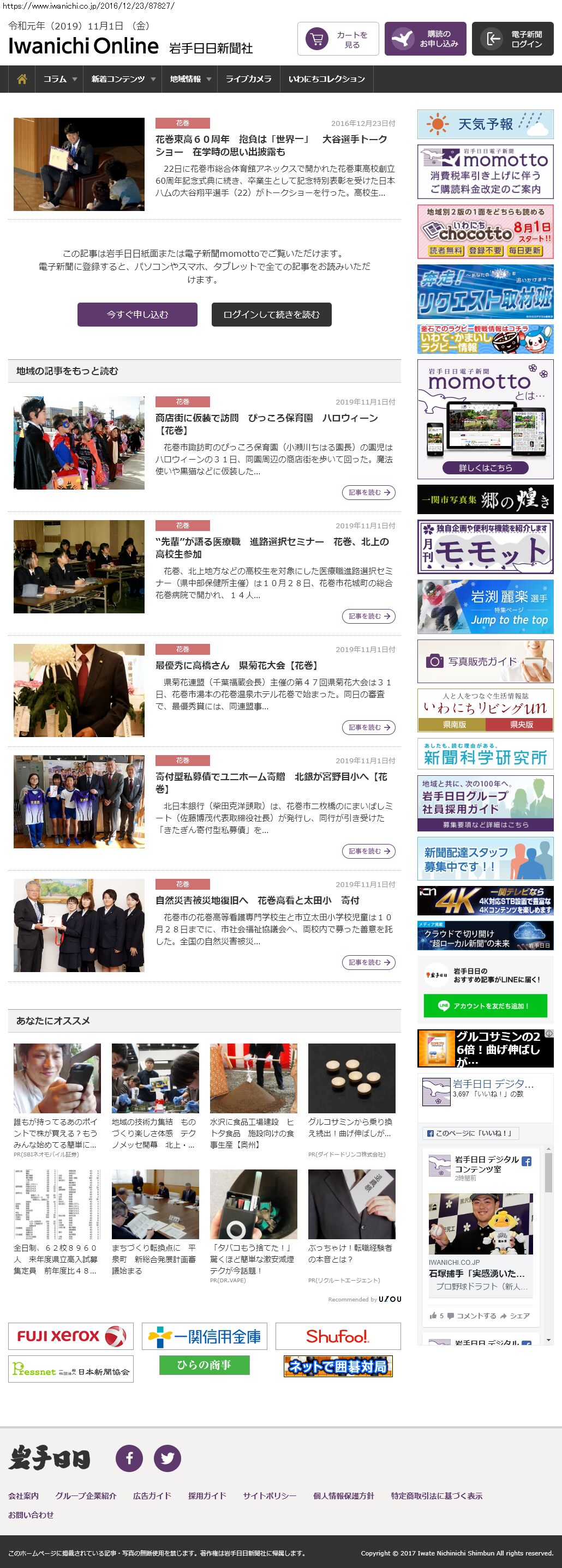562x1568 pixels.
Task: Open the 天気予報 weather banner
Action: pos(485,124)
